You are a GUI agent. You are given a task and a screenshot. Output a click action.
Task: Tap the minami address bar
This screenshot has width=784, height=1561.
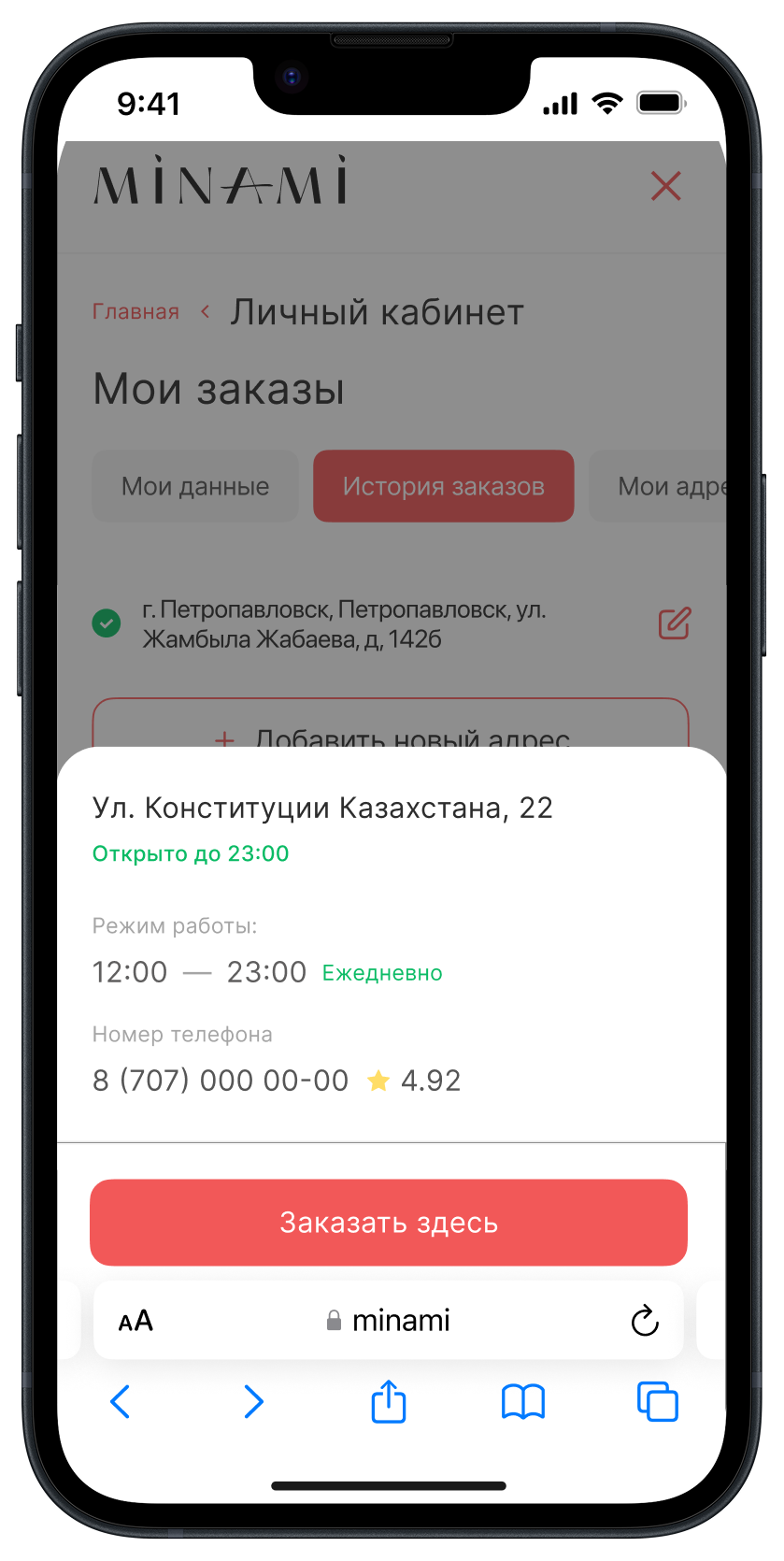click(x=389, y=1321)
